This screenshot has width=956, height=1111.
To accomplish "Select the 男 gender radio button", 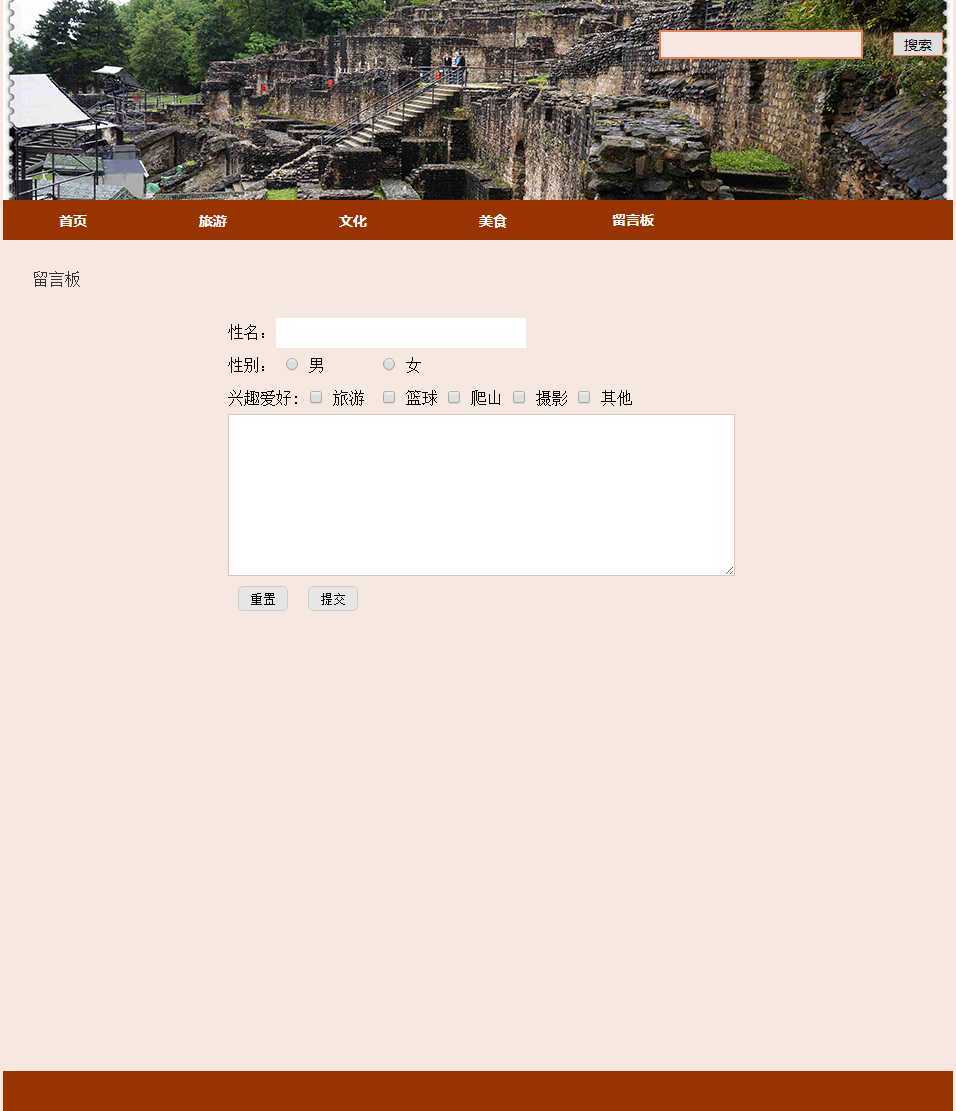I will pos(292,364).
